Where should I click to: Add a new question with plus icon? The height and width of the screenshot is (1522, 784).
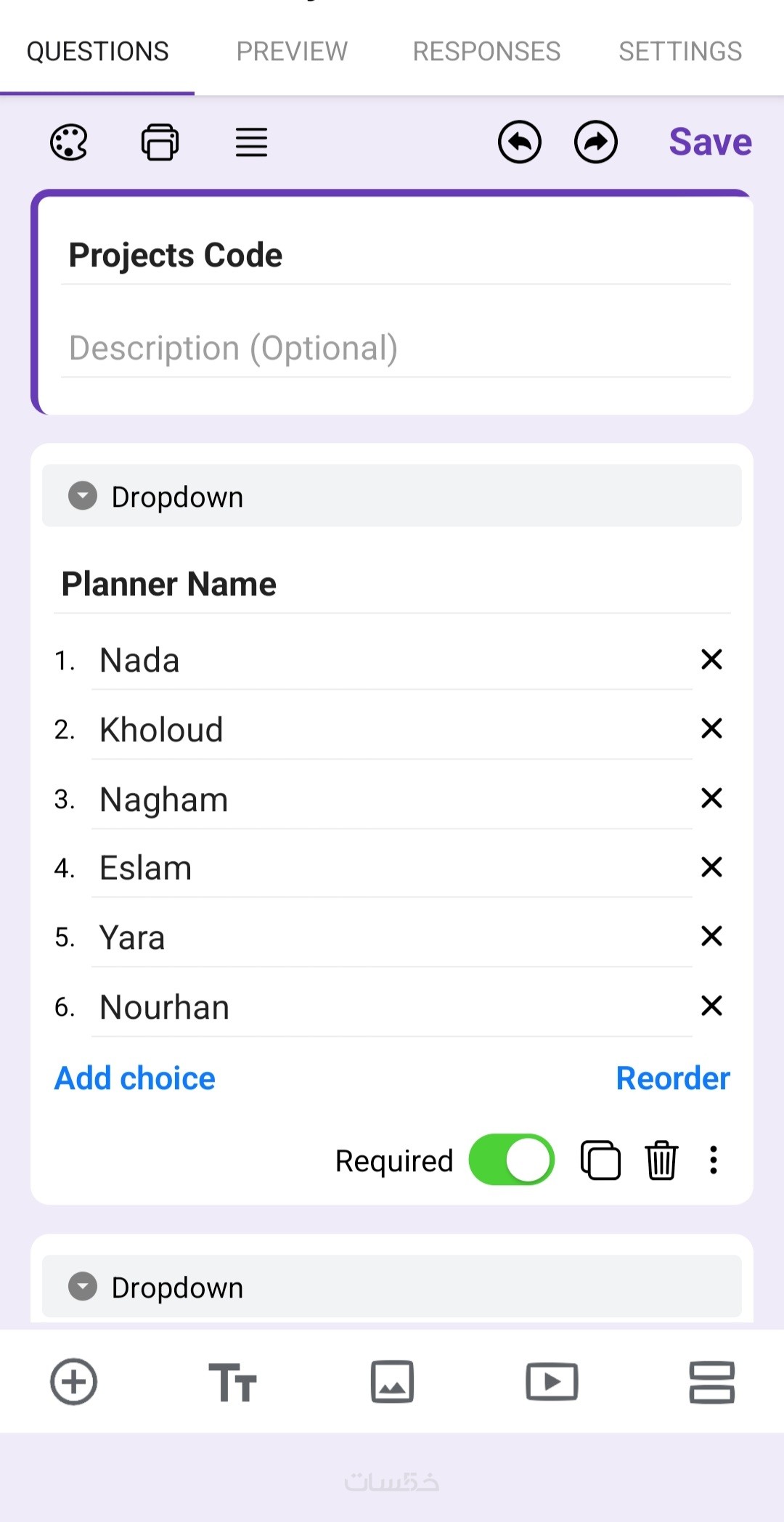point(73,1382)
